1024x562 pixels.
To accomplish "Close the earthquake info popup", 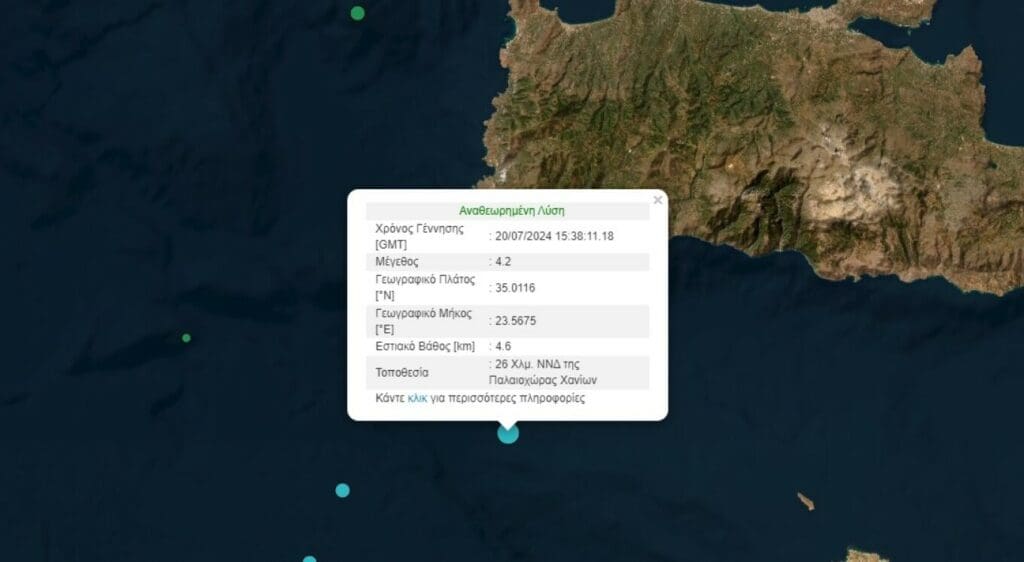I will tap(657, 200).
